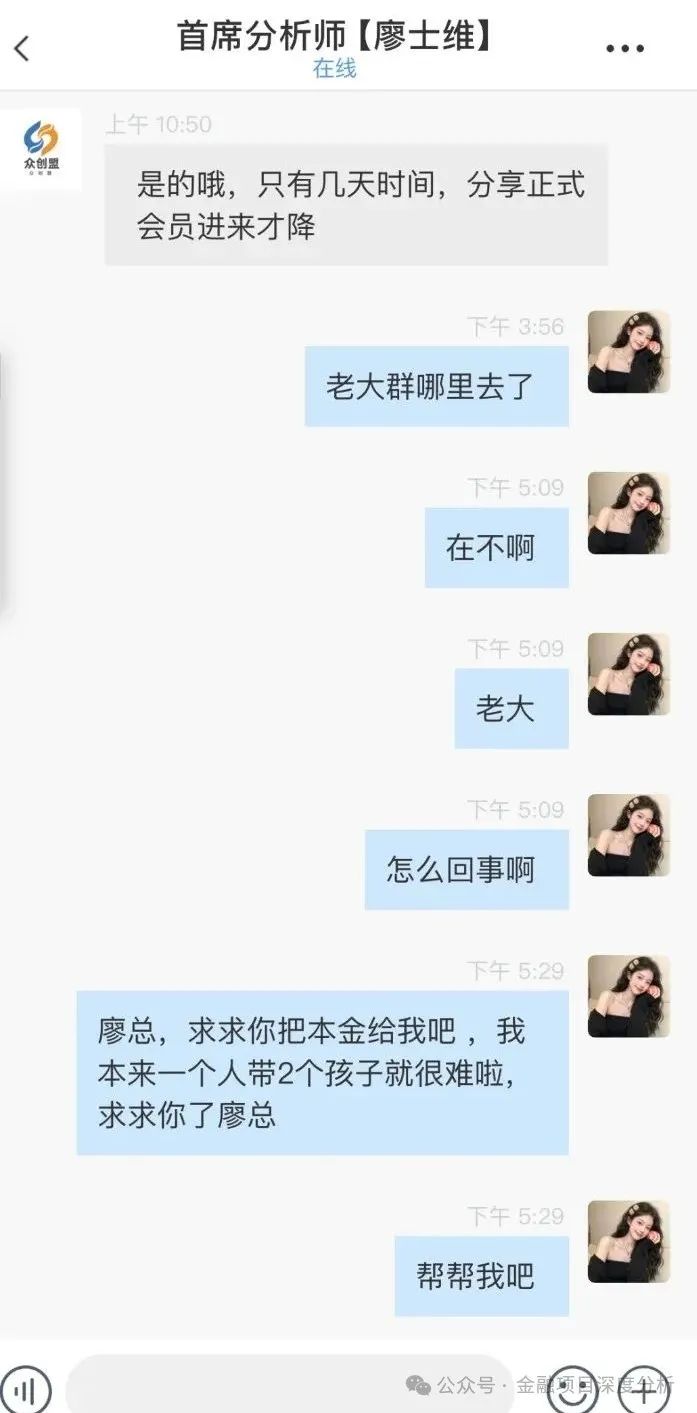Open the 众创盟 analyst avatar

click(42, 148)
